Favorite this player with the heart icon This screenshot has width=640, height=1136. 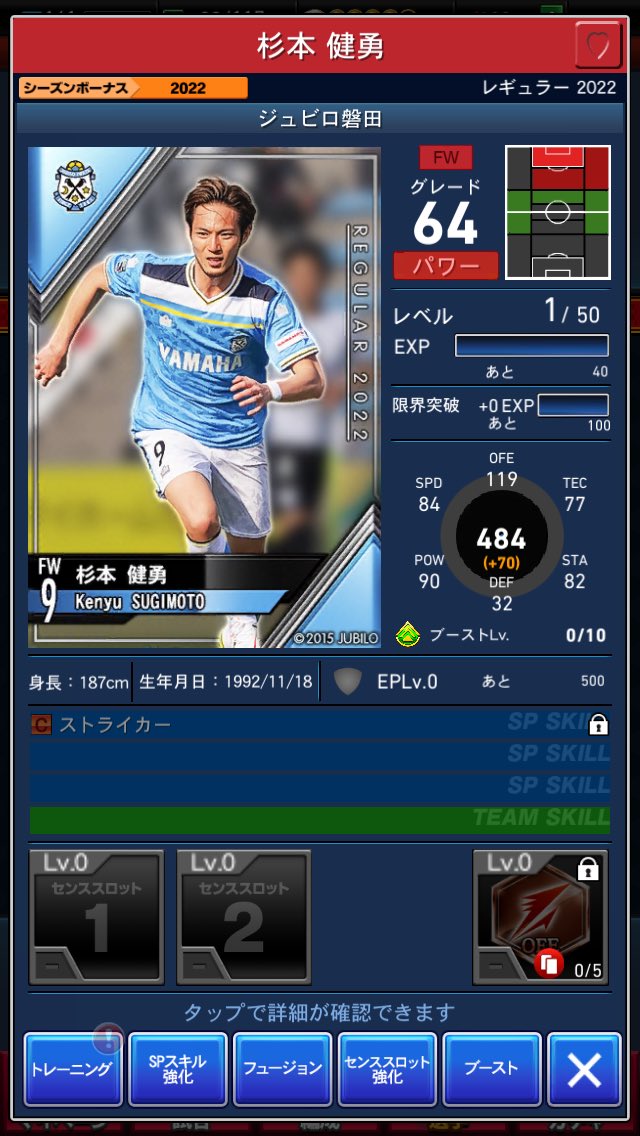coord(598,45)
